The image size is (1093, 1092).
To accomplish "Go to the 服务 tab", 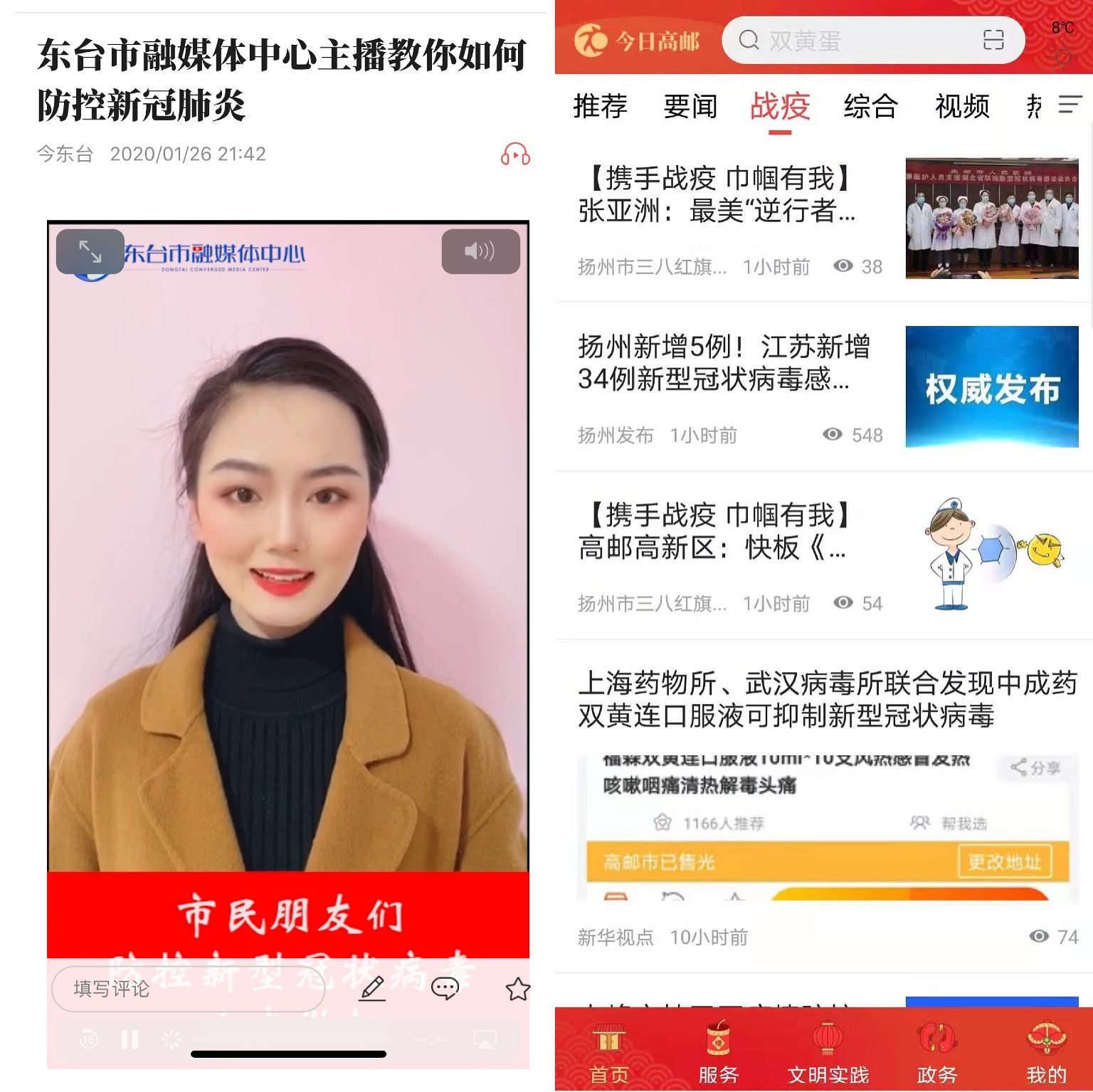I will coord(718,1054).
